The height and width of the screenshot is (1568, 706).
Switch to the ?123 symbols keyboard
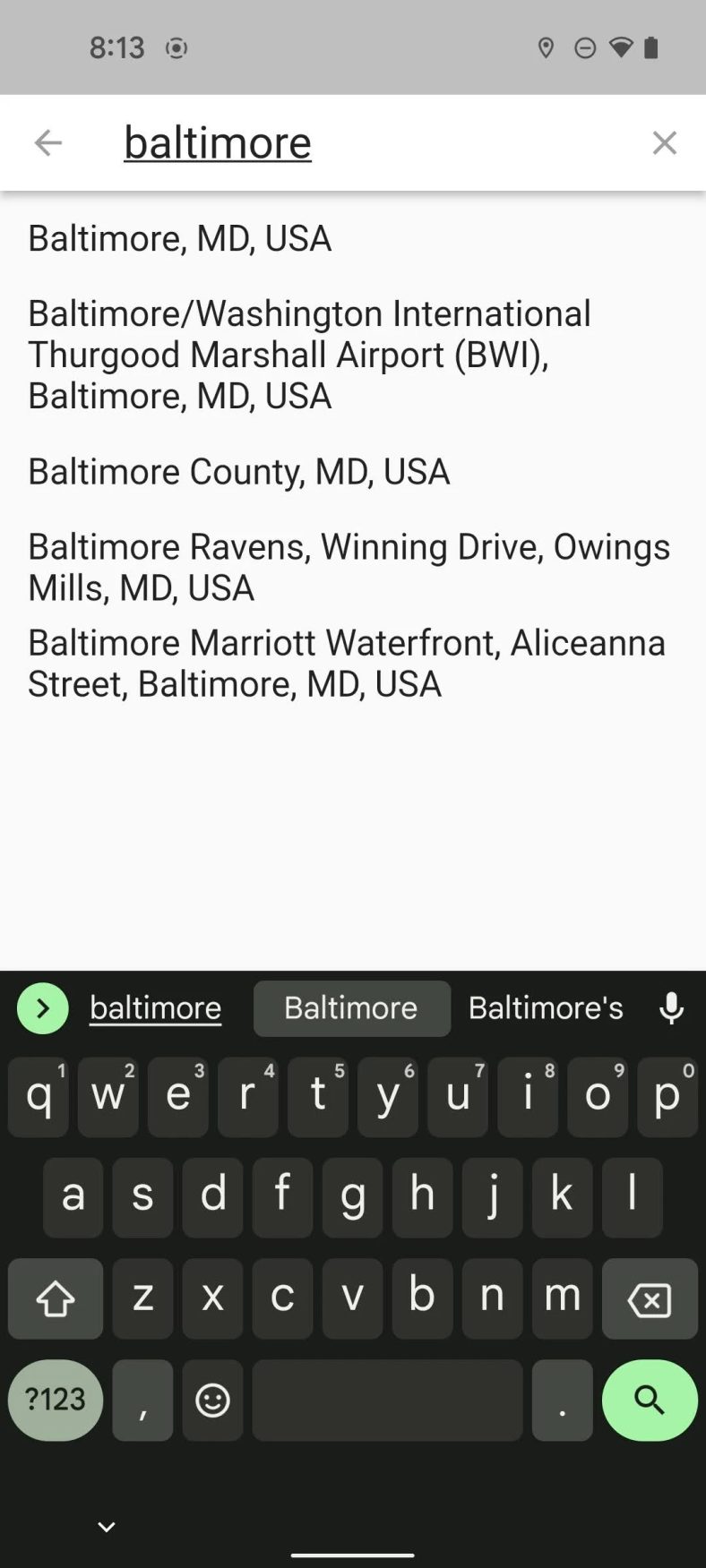55,1400
